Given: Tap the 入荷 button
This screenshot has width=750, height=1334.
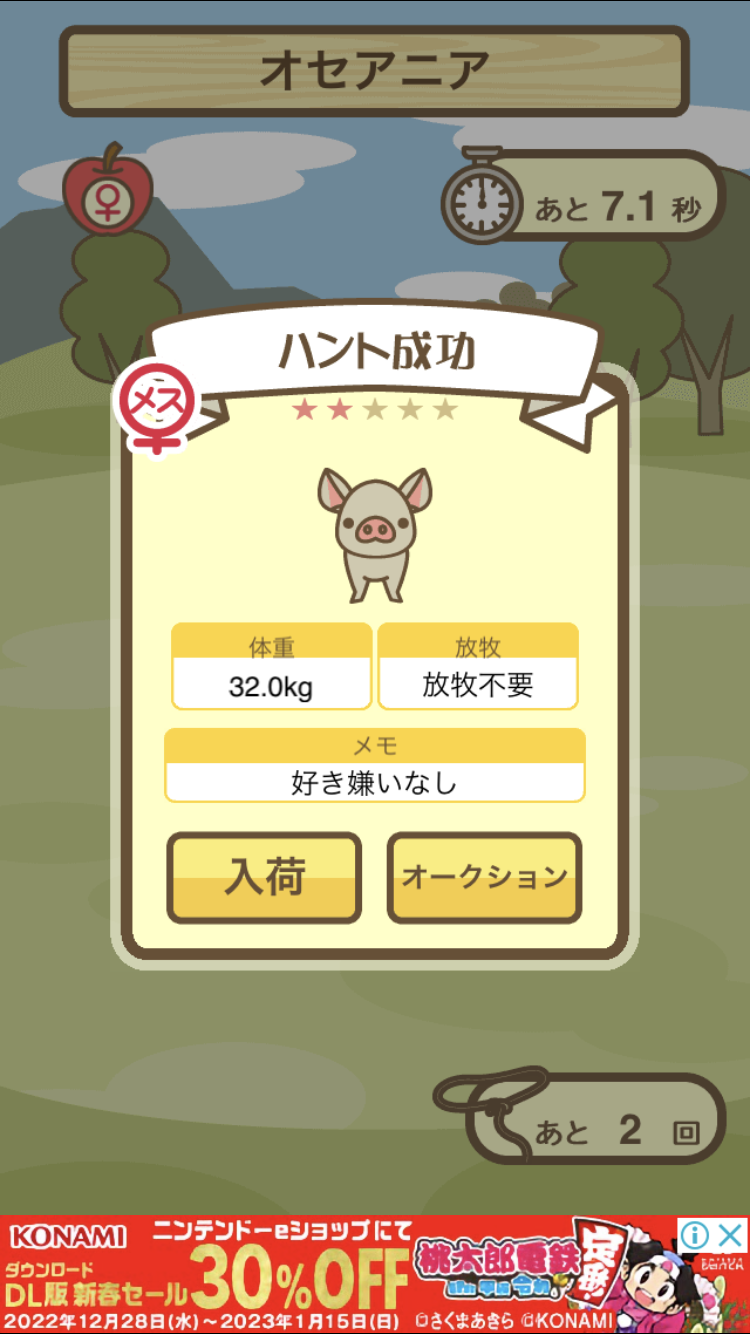Looking at the screenshot, I should point(264,877).
